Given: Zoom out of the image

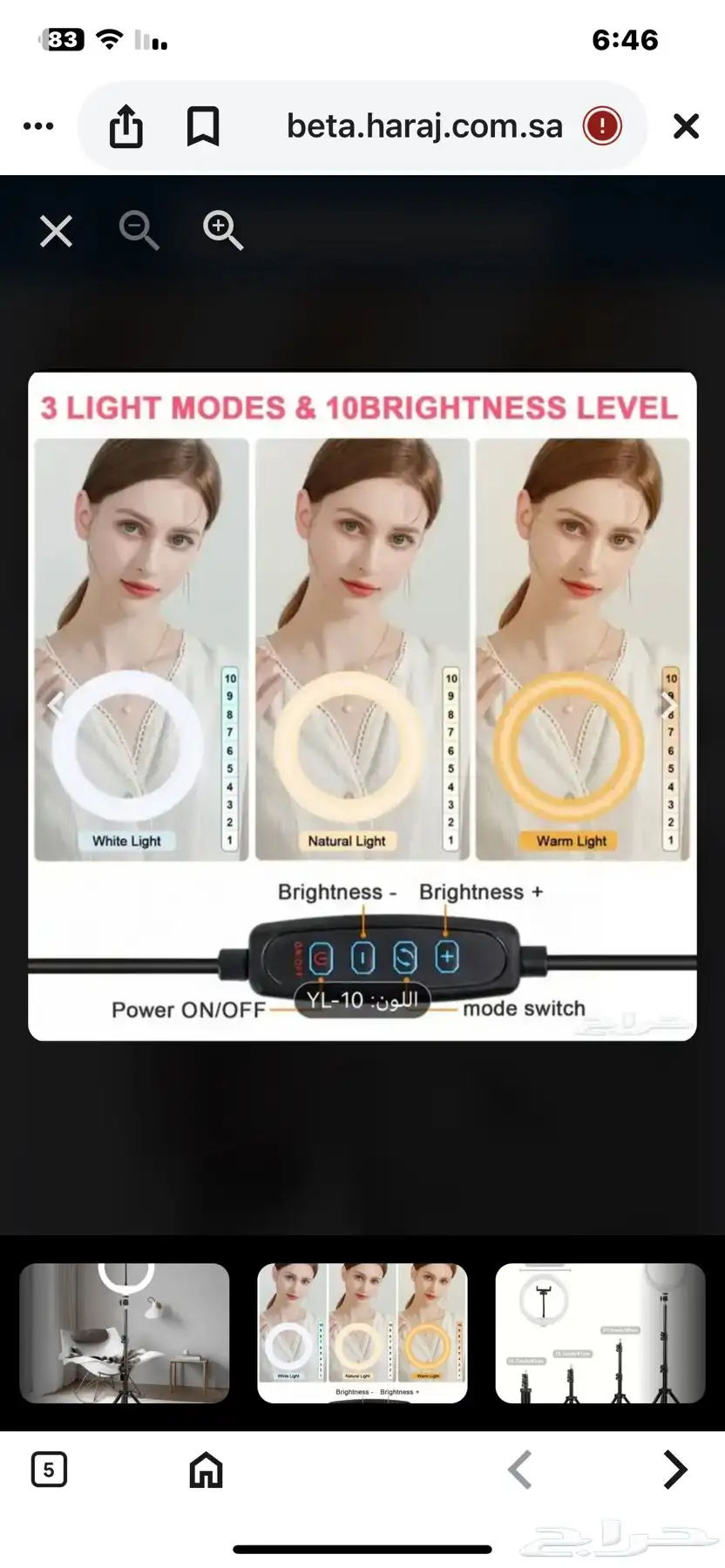Looking at the screenshot, I should (139, 231).
